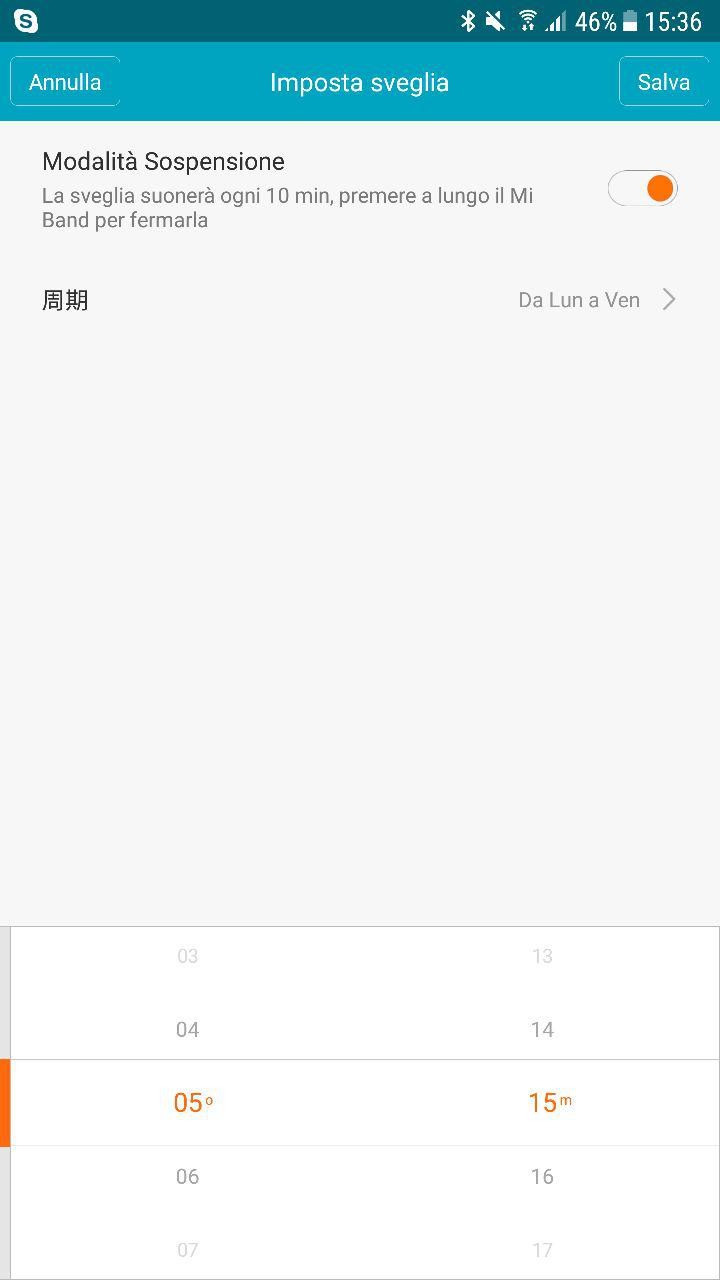
Task: Pick minute 14 in the picker
Action: (x=542, y=1029)
